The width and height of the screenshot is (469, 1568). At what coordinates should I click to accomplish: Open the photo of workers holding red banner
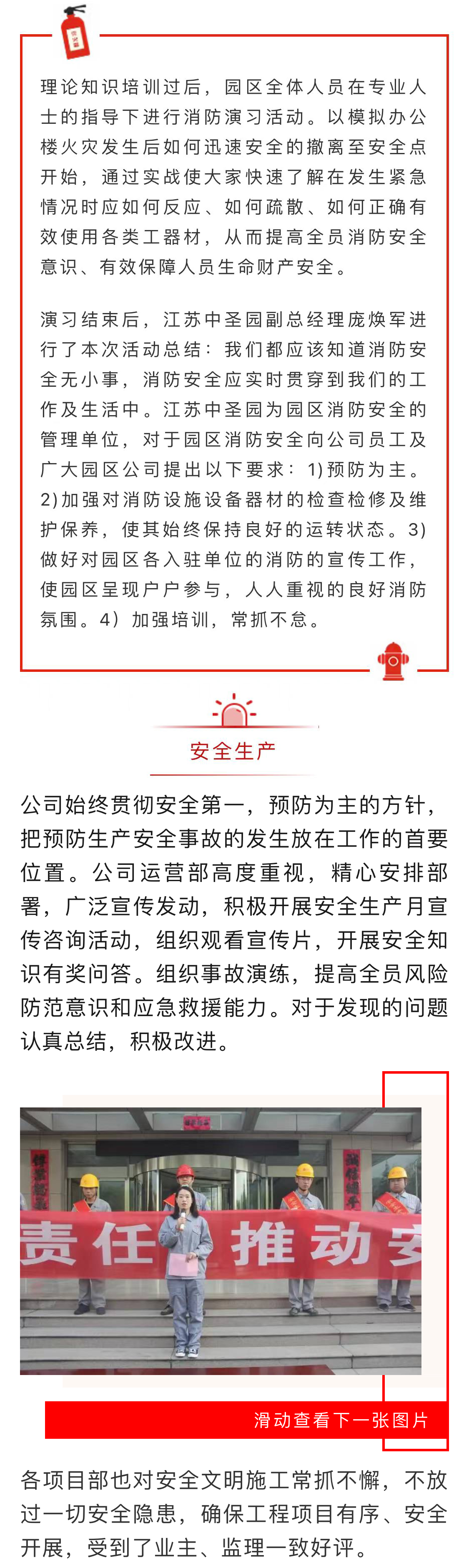[x=221, y=1240]
